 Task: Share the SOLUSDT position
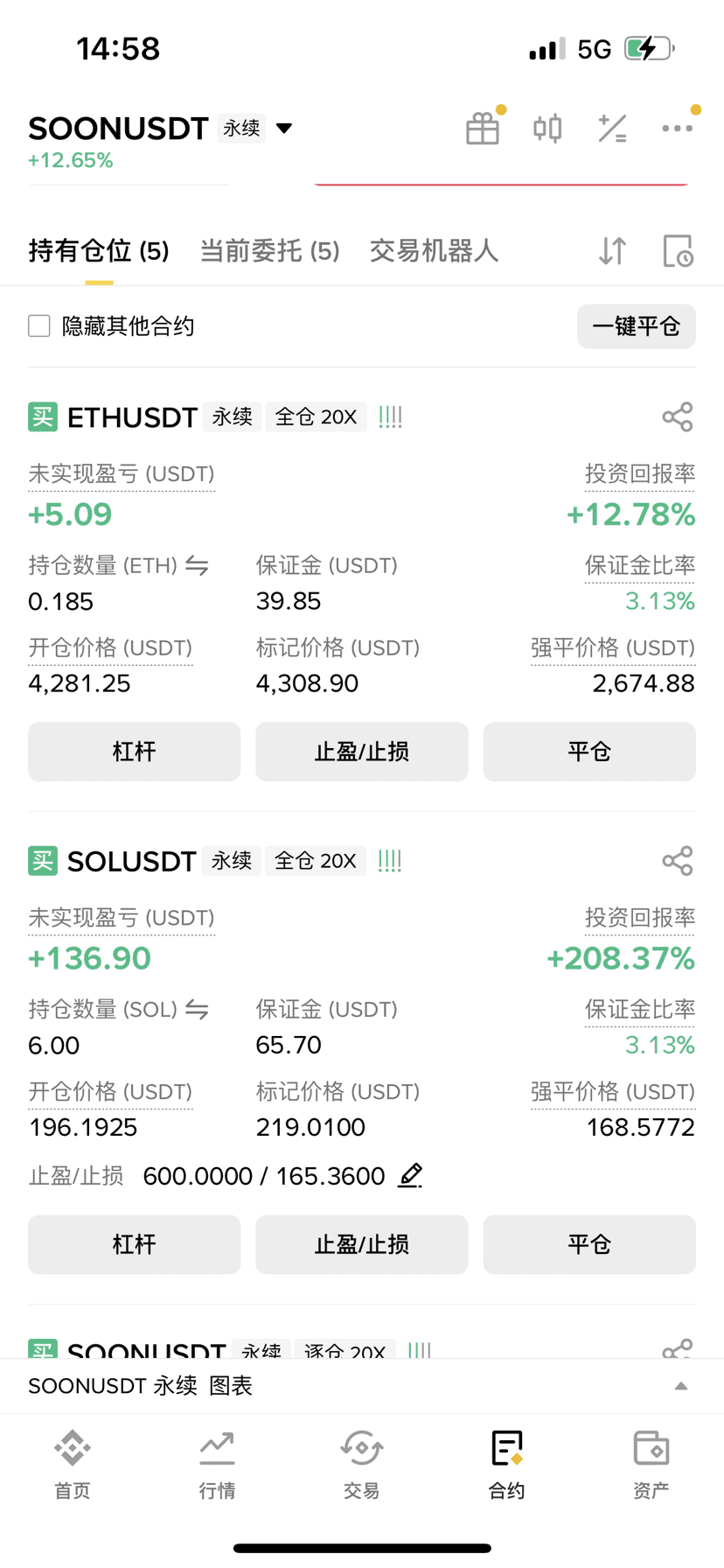tap(678, 861)
